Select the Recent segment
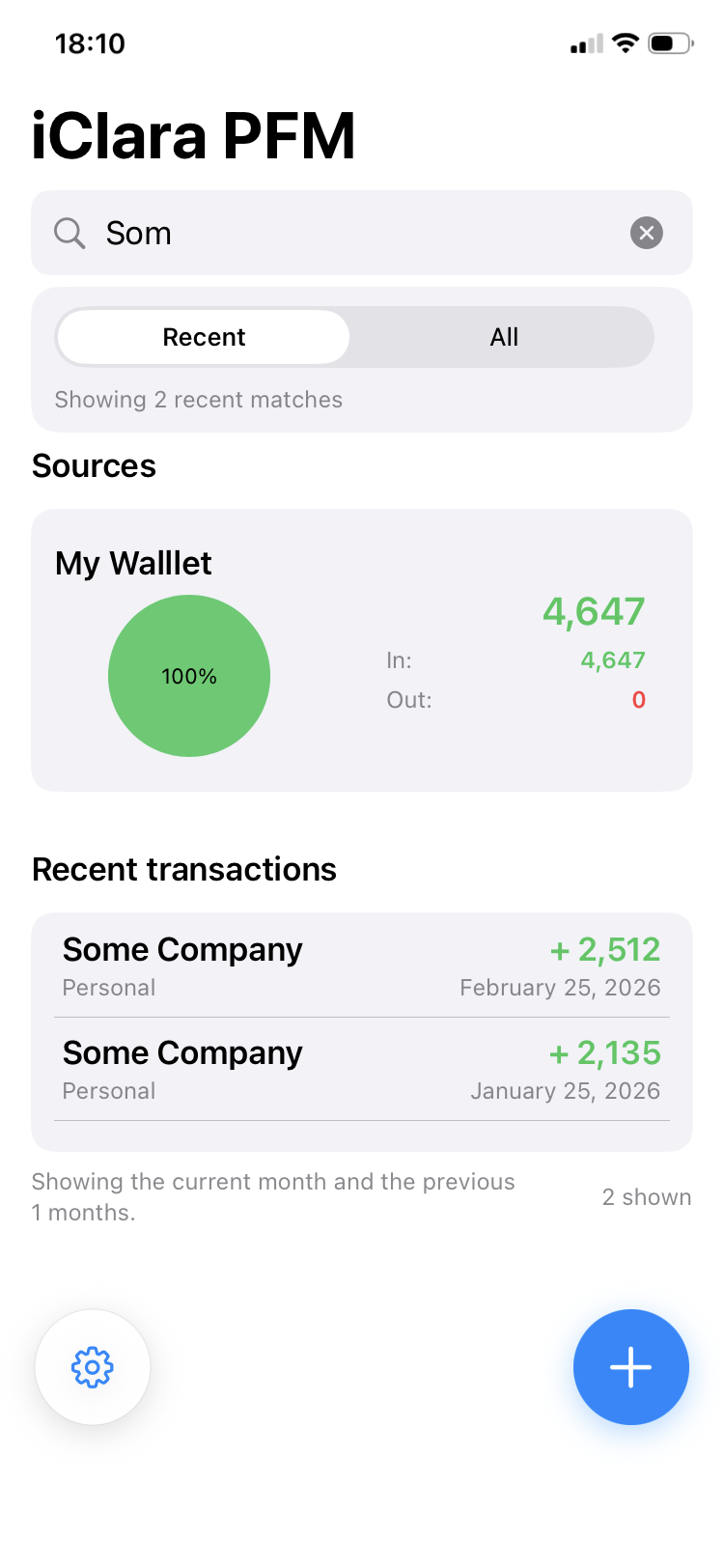 [x=204, y=337]
